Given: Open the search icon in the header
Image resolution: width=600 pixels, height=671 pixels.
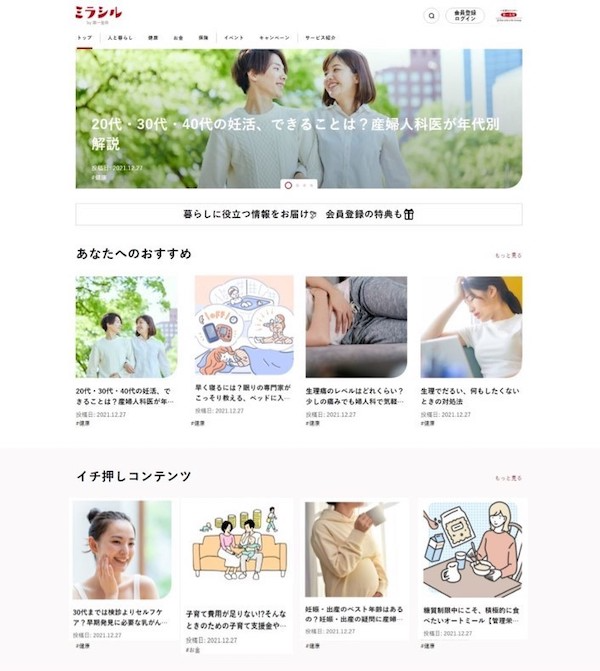Looking at the screenshot, I should (x=431, y=15).
